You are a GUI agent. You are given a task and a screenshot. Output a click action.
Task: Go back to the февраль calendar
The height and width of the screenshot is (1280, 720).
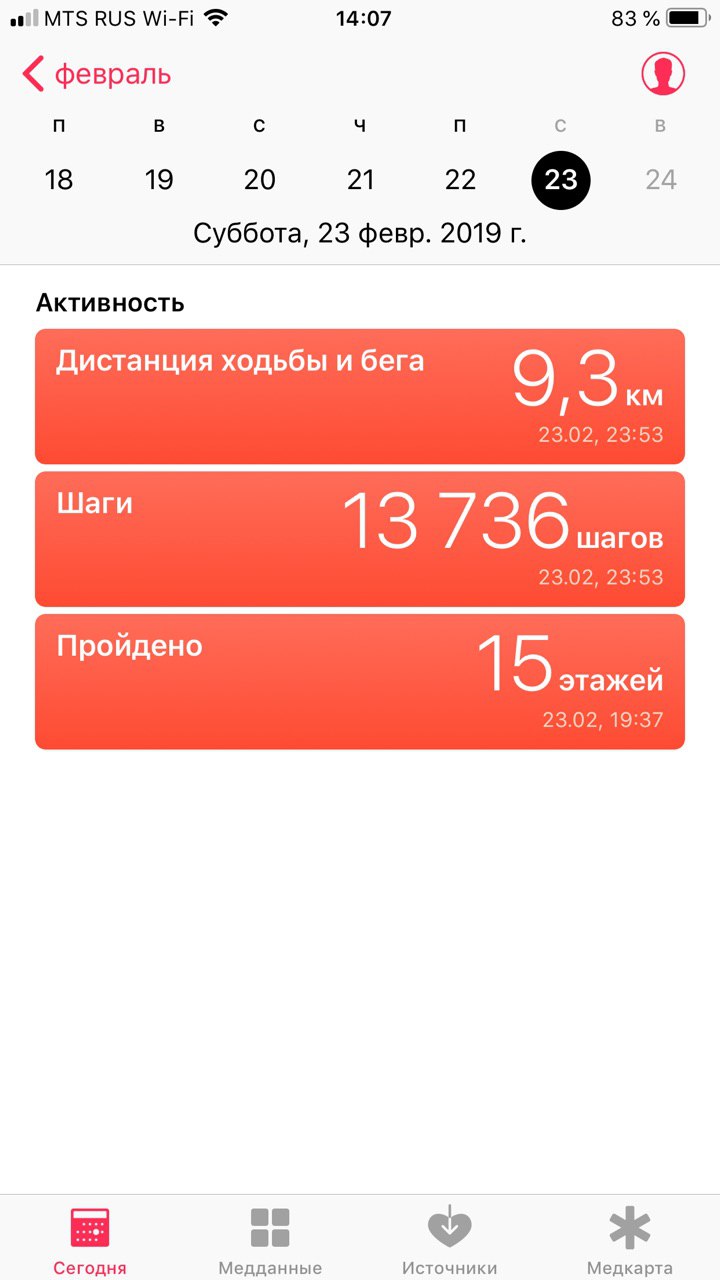pos(97,74)
